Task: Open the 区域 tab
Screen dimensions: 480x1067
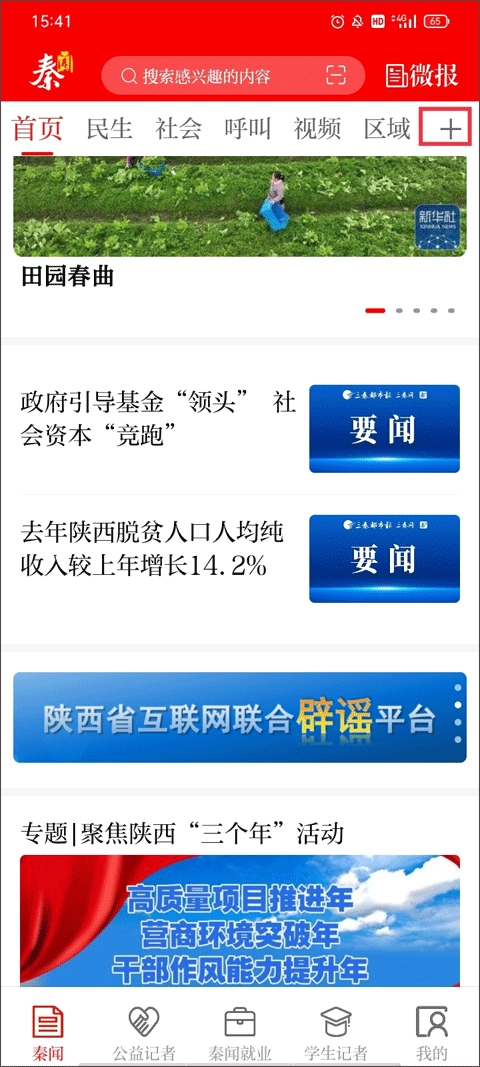Action: tap(387, 128)
